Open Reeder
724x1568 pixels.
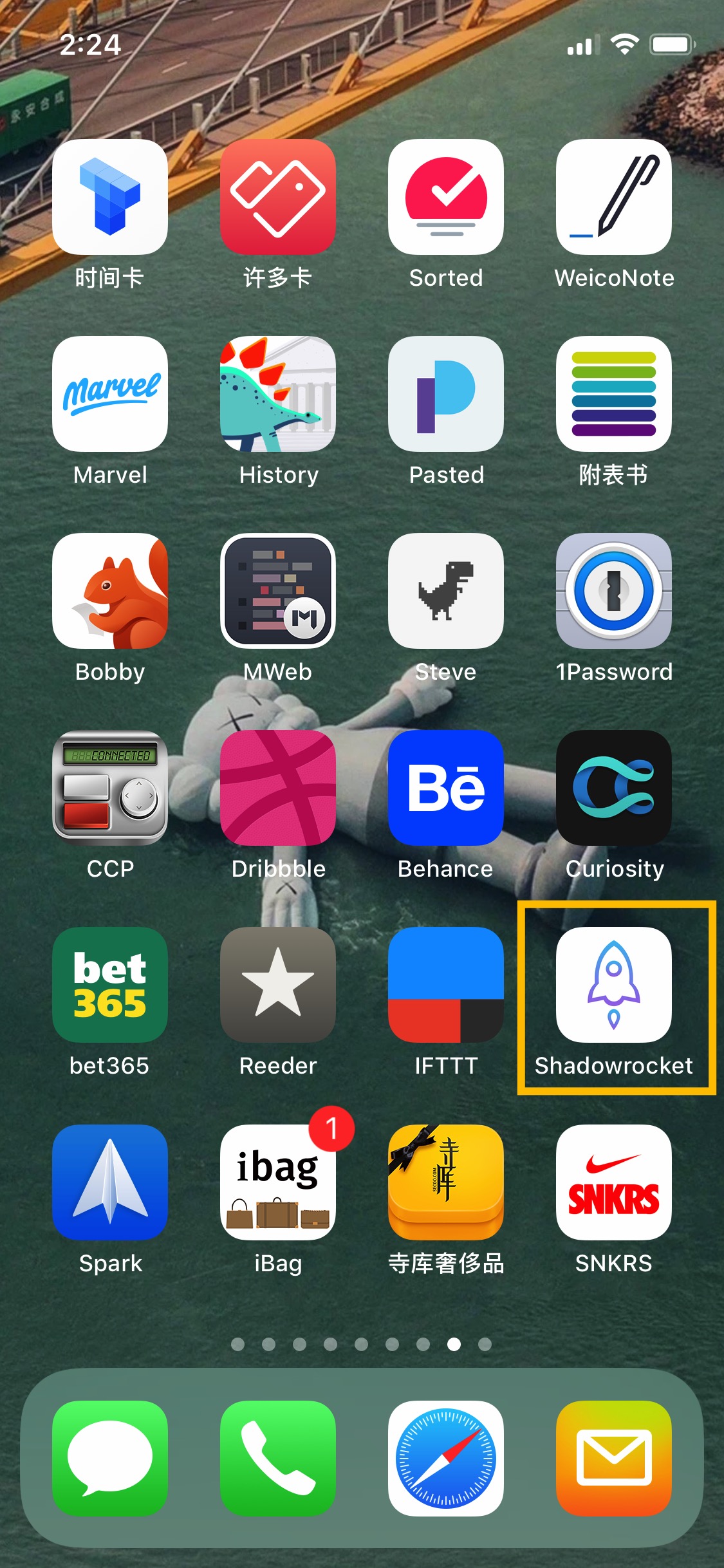[277, 984]
